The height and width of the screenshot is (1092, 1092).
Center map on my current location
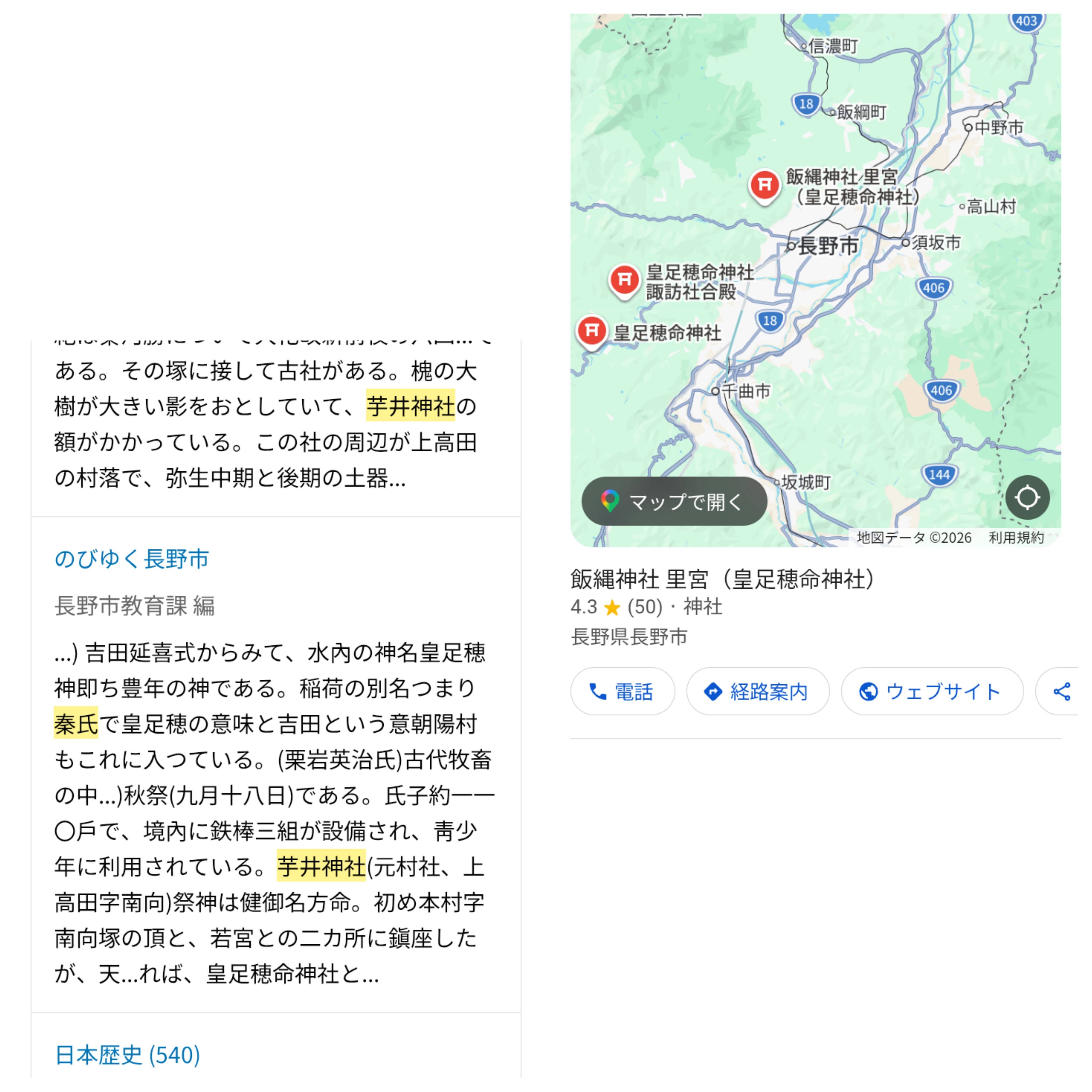[1027, 498]
